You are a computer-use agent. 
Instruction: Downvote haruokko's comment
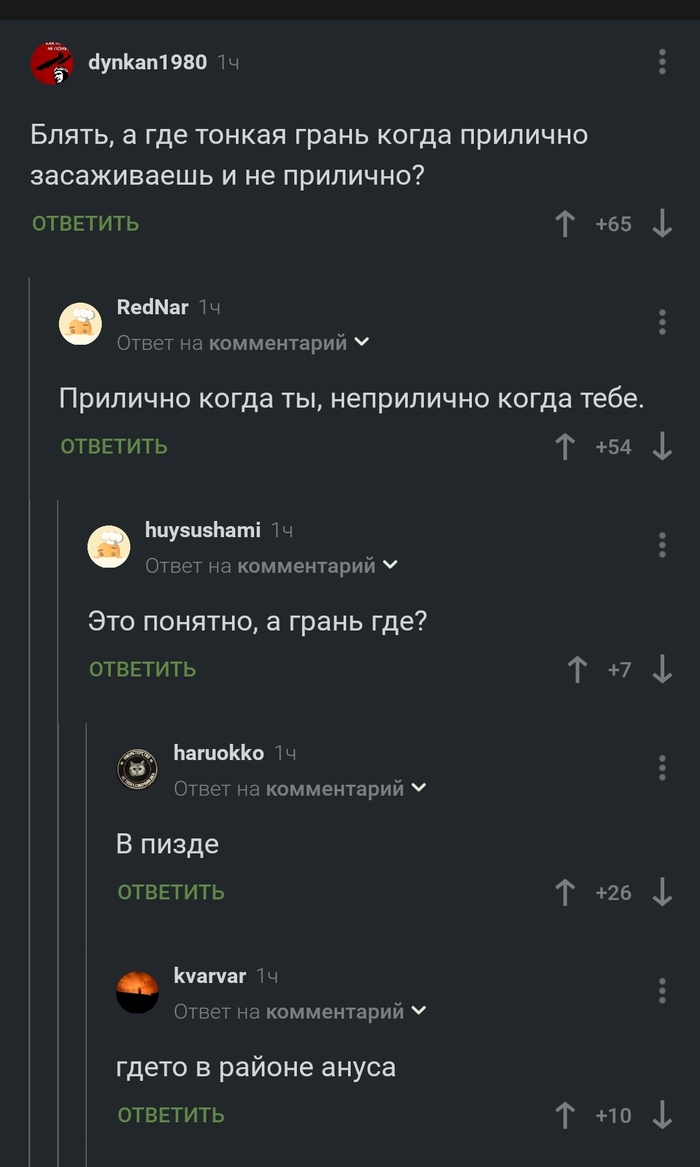click(x=662, y=893)
